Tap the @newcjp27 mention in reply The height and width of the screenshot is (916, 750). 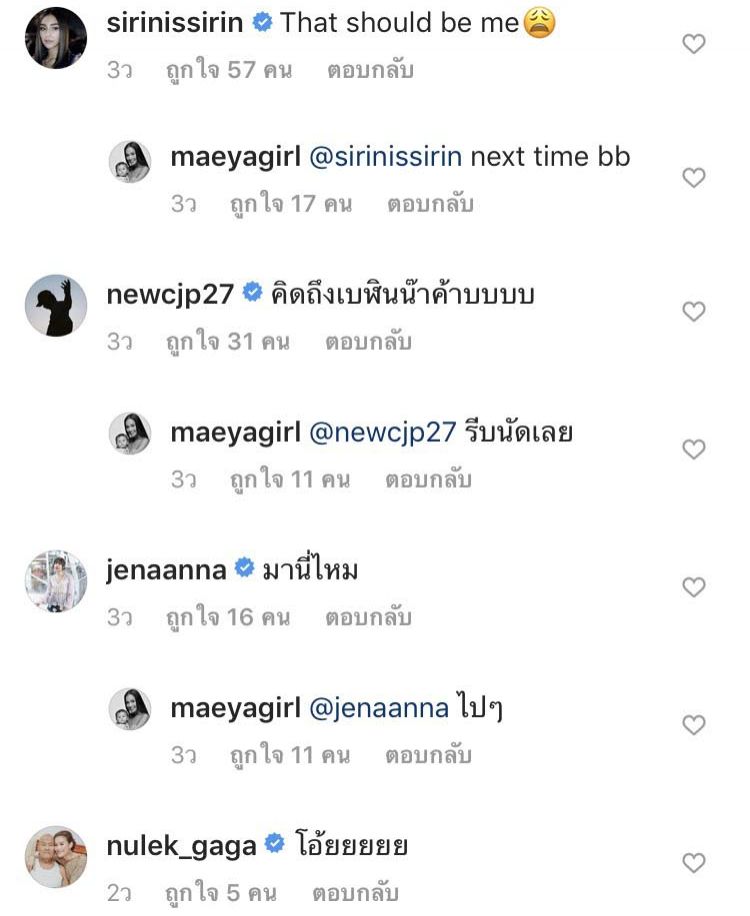pos(385,433)
